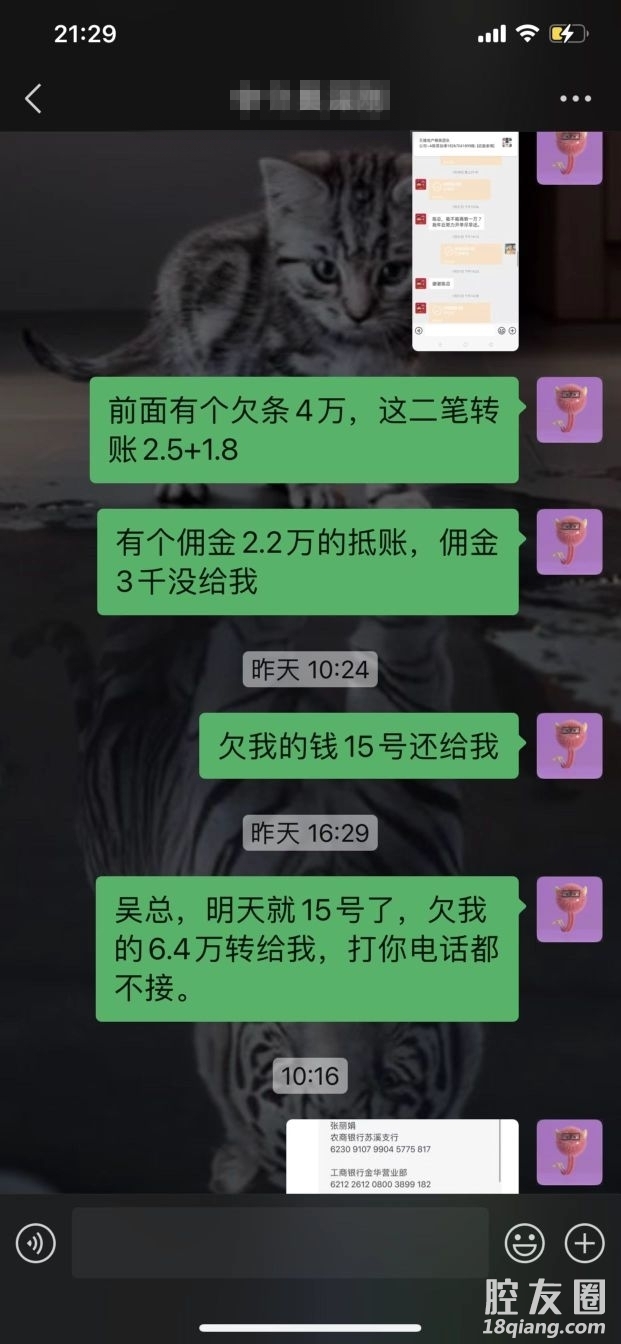Tap the message text field
Screen dimensions: 621x1344
tap(280, 1243)
